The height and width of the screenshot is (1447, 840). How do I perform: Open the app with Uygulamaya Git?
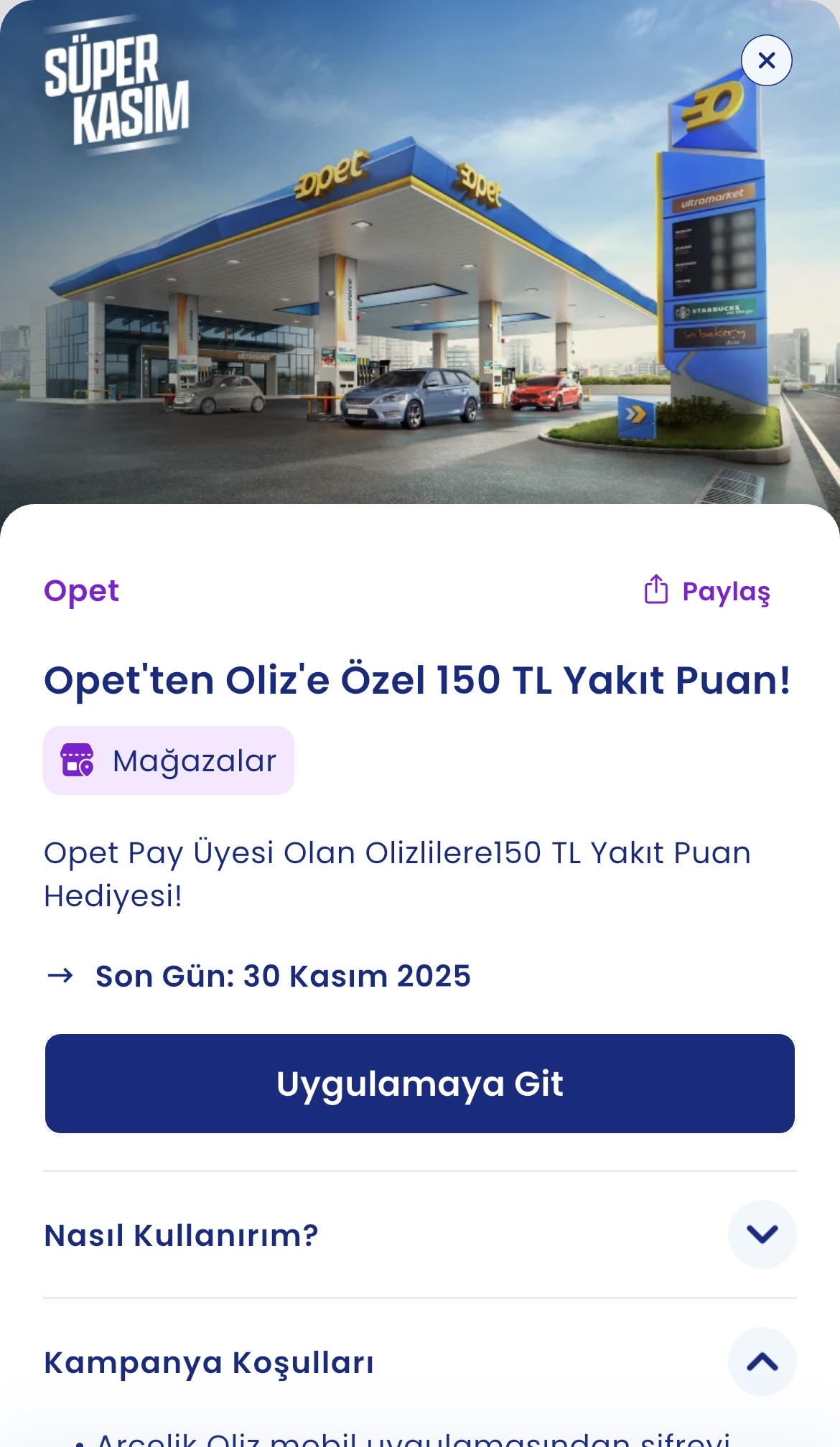coord(420,1084)
